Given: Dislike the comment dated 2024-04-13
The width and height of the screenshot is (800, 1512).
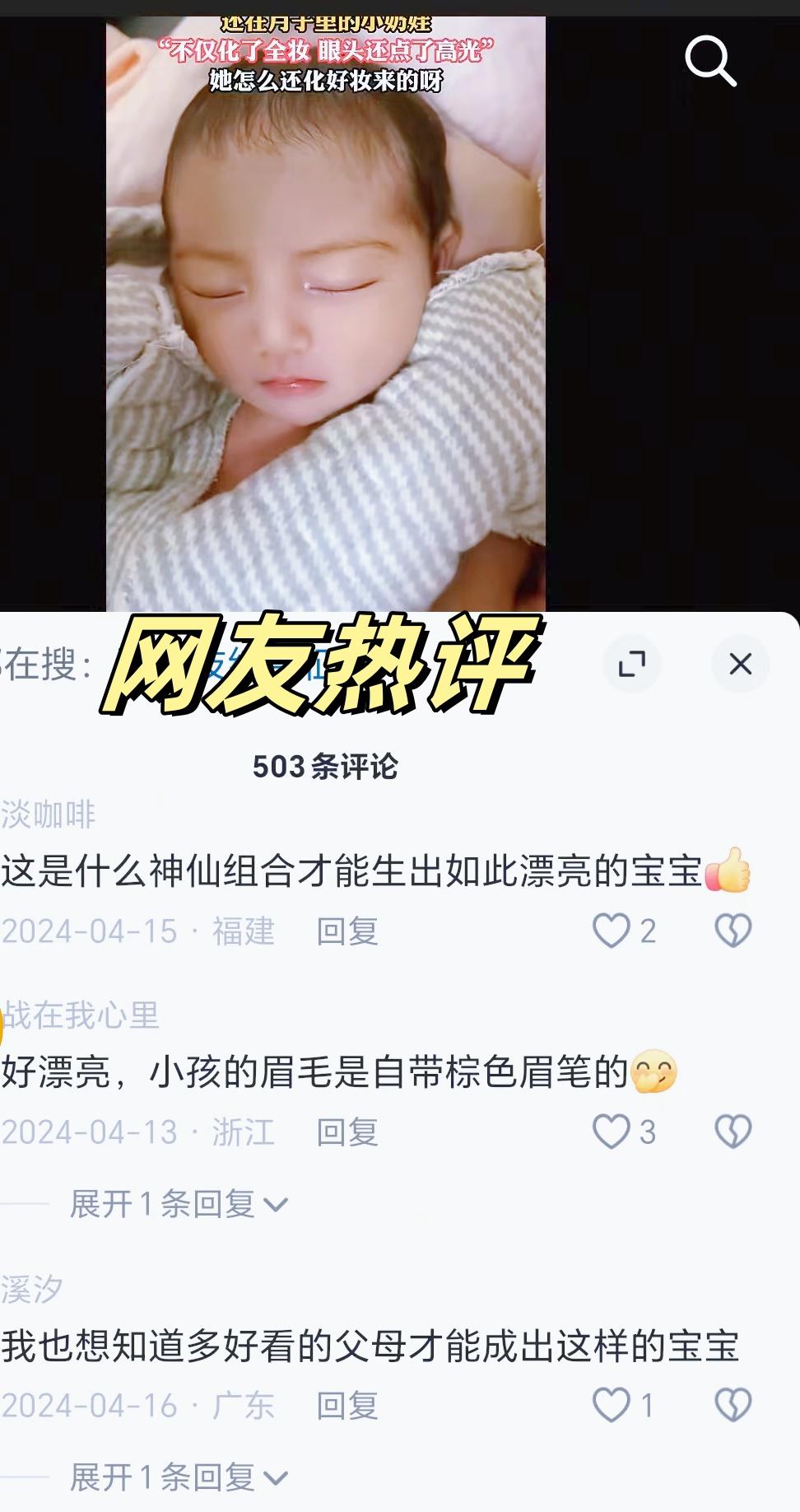Looking at the screenshot, I should coord(733,1132).
